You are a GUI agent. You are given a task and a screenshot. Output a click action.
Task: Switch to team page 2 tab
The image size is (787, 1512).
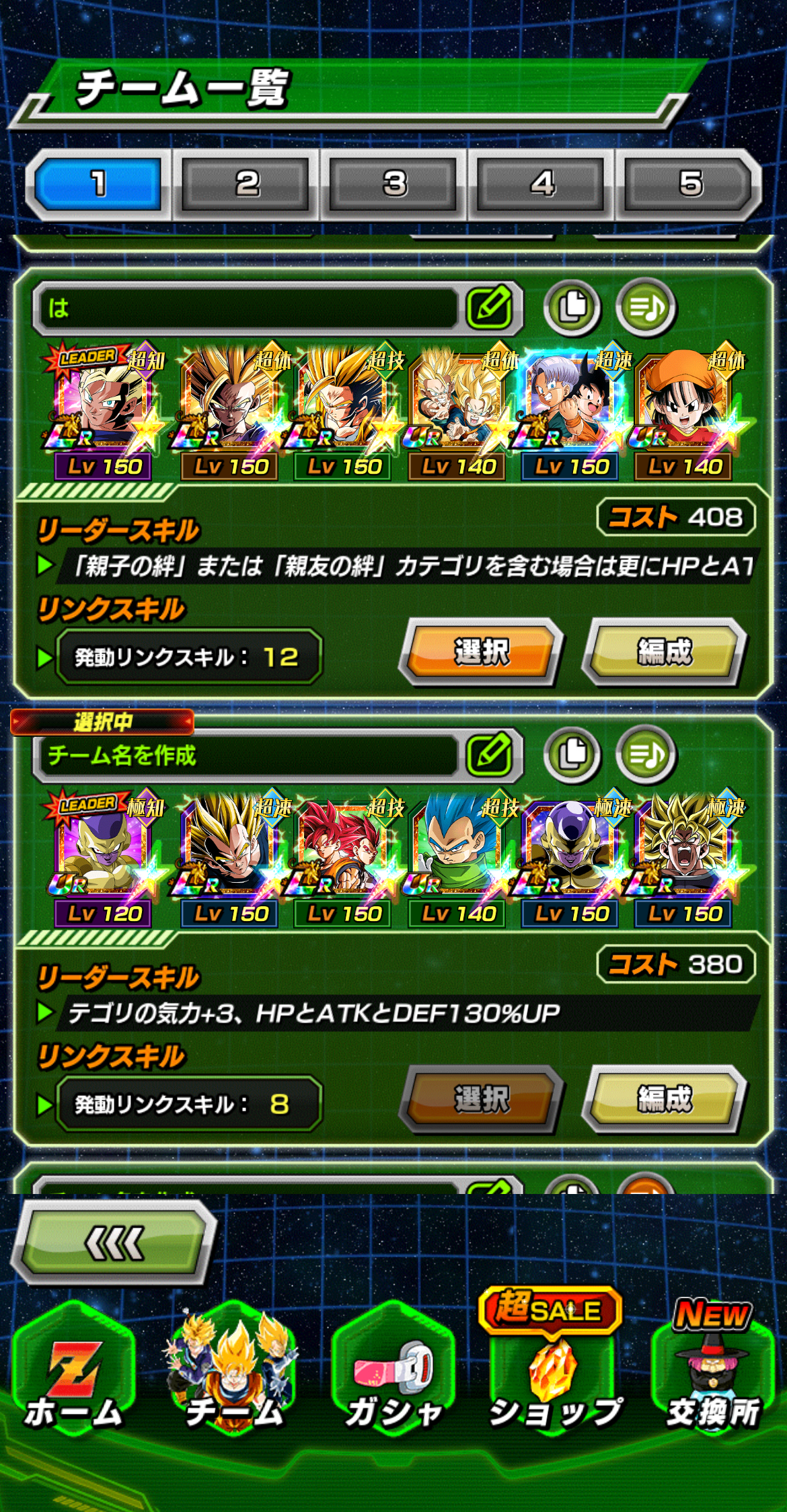pyautogui.click(x=246, y=184)
